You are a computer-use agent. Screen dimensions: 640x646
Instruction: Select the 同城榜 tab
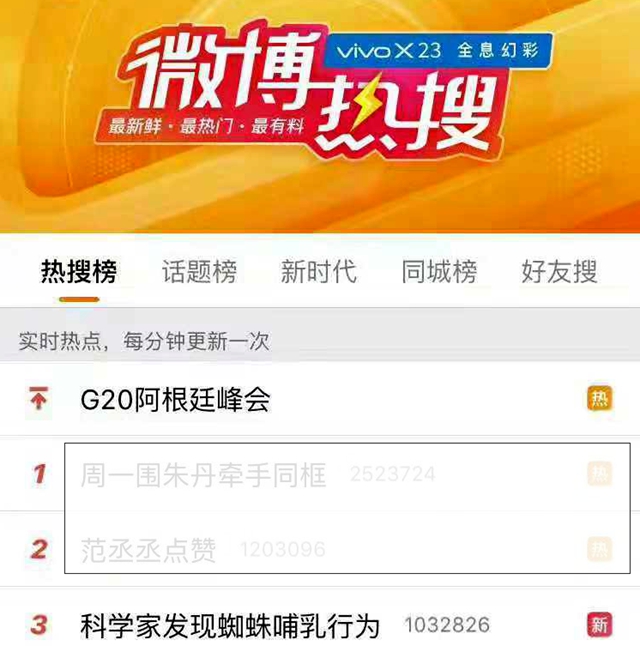[x=439, y=271]
